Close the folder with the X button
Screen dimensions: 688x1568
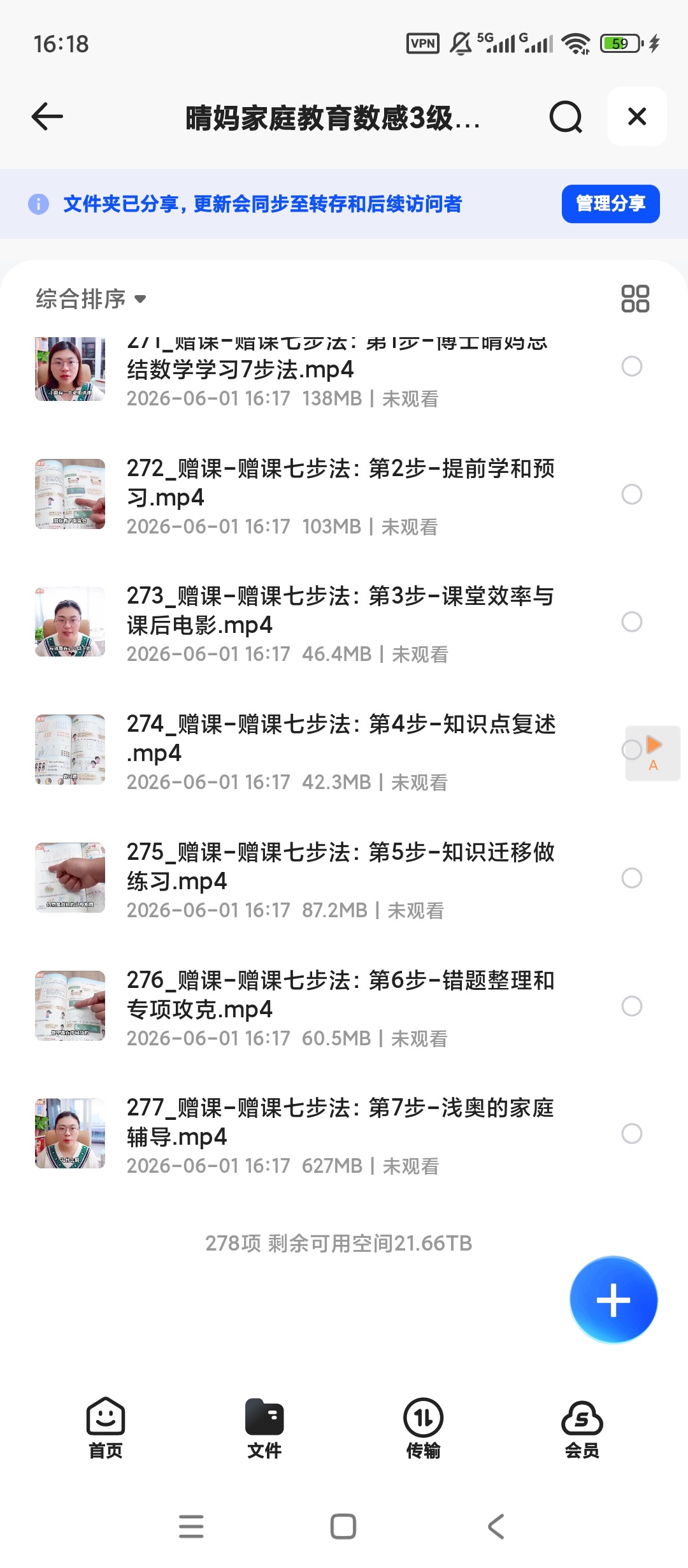click(637, 117)
